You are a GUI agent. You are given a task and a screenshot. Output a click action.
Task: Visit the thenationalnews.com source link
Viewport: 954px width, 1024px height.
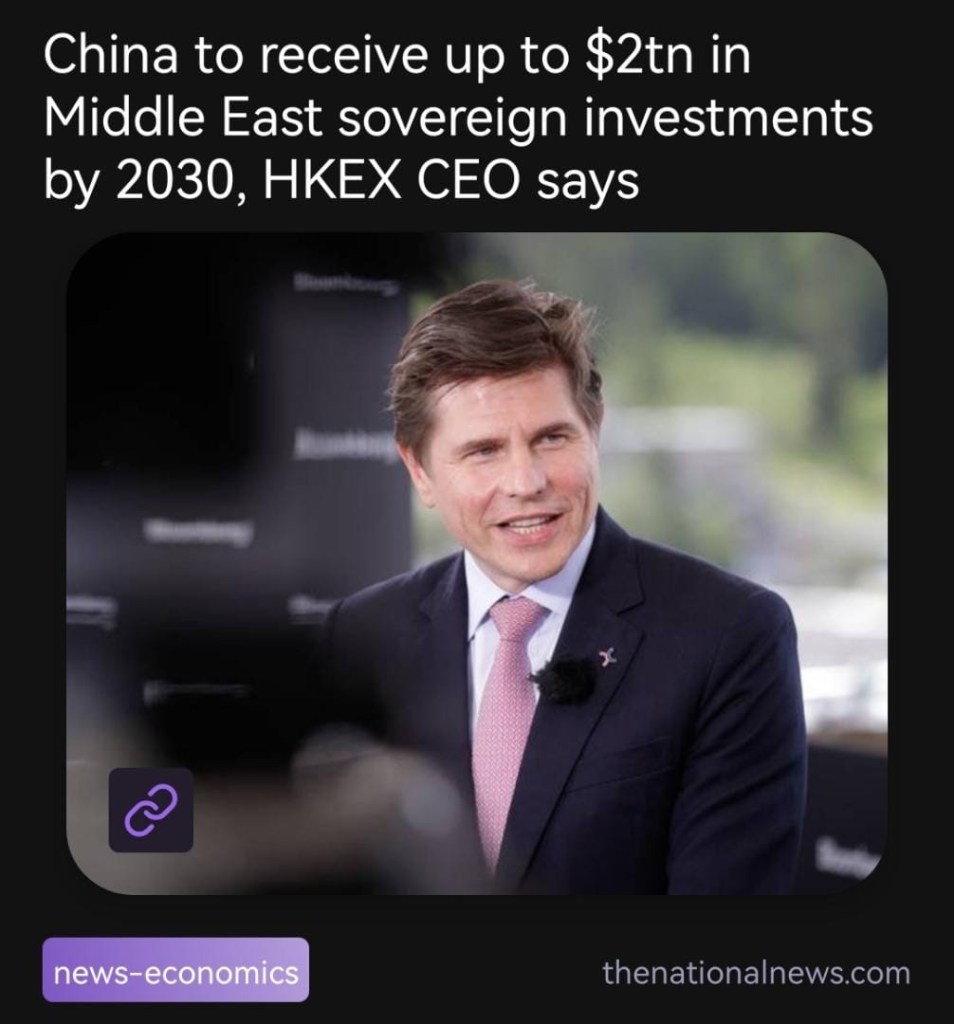coord(757,972)
